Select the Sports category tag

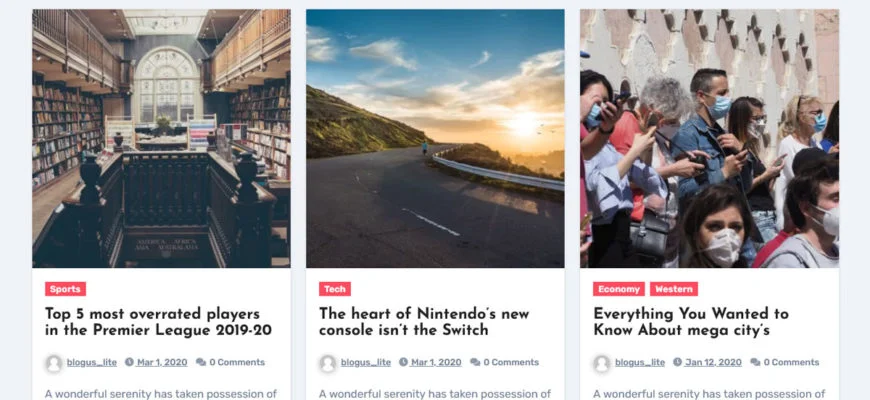point(65,289)
